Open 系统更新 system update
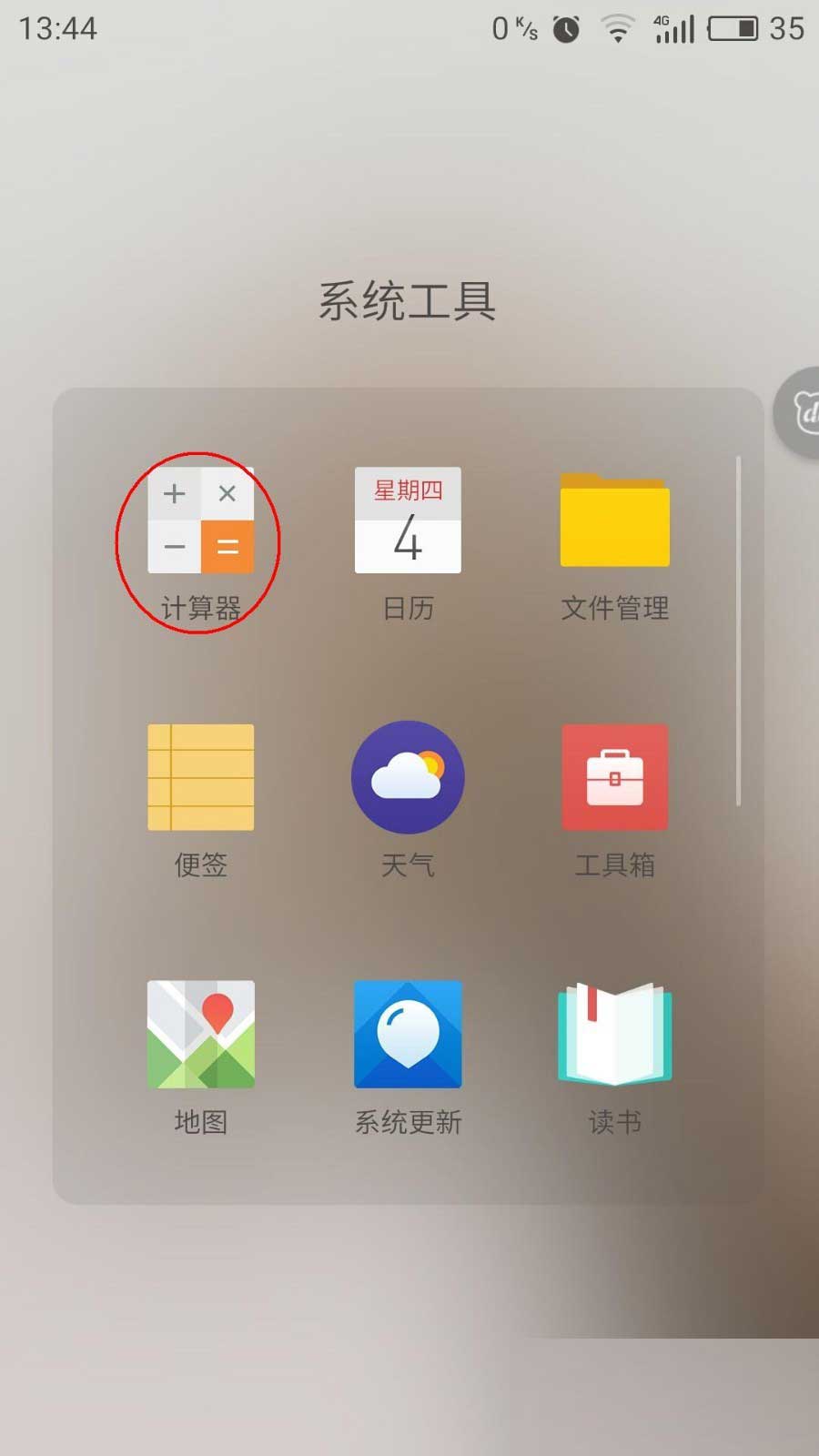 click(408, 1035)
